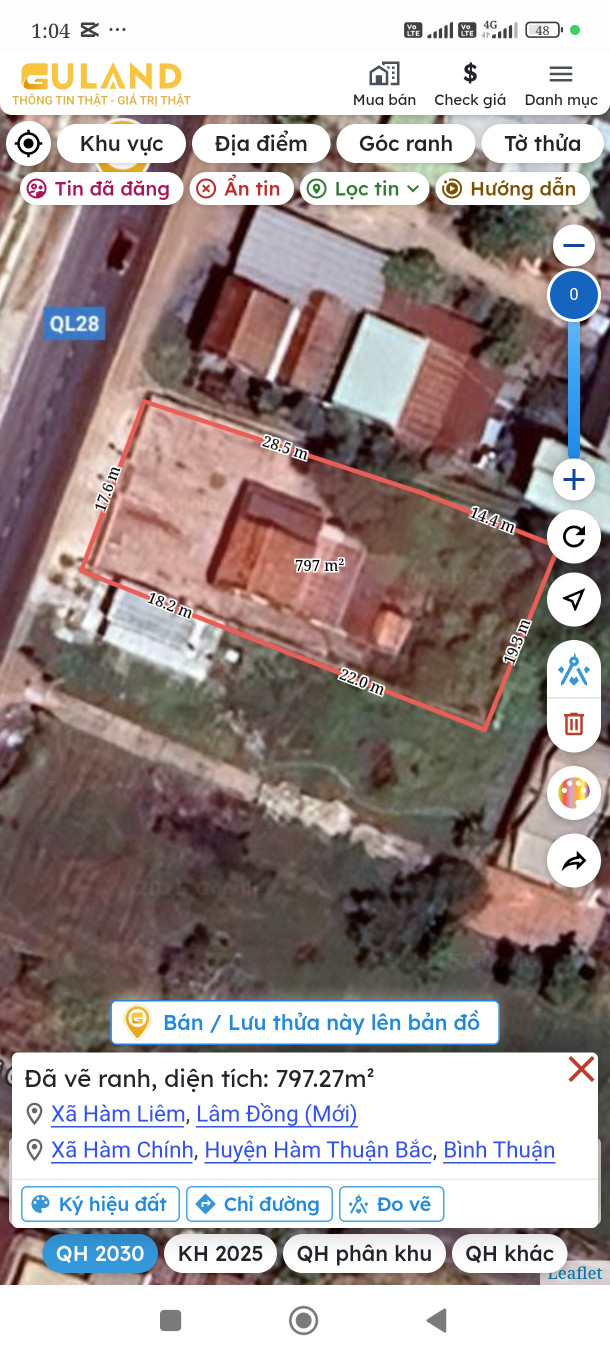The image size is (610, 1356).
Task: Open Check giá price checker
Action: click(470, 84)
